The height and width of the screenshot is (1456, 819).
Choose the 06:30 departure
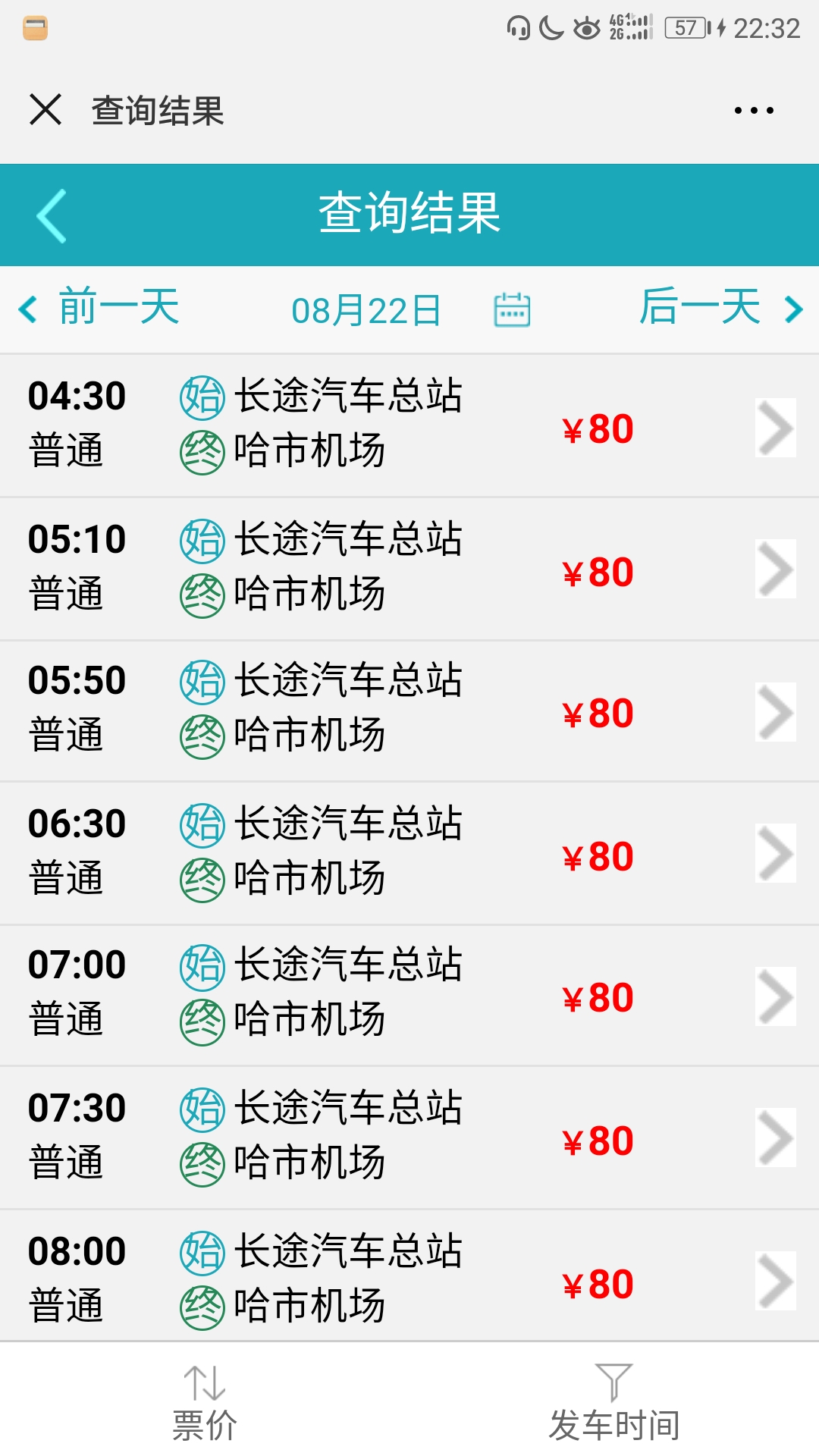[409, 854]
